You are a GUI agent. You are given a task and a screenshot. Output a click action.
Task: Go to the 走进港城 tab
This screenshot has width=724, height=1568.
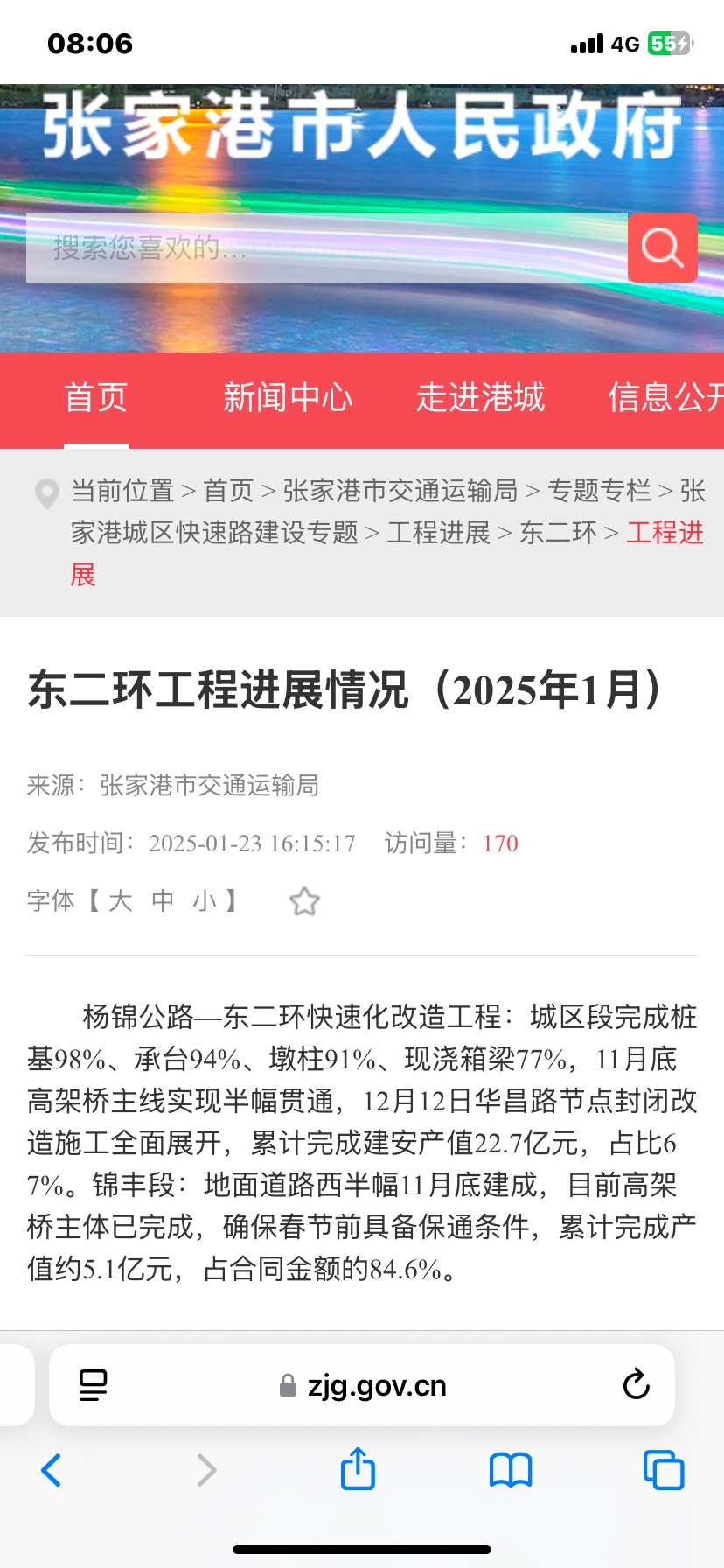[480, 398]
